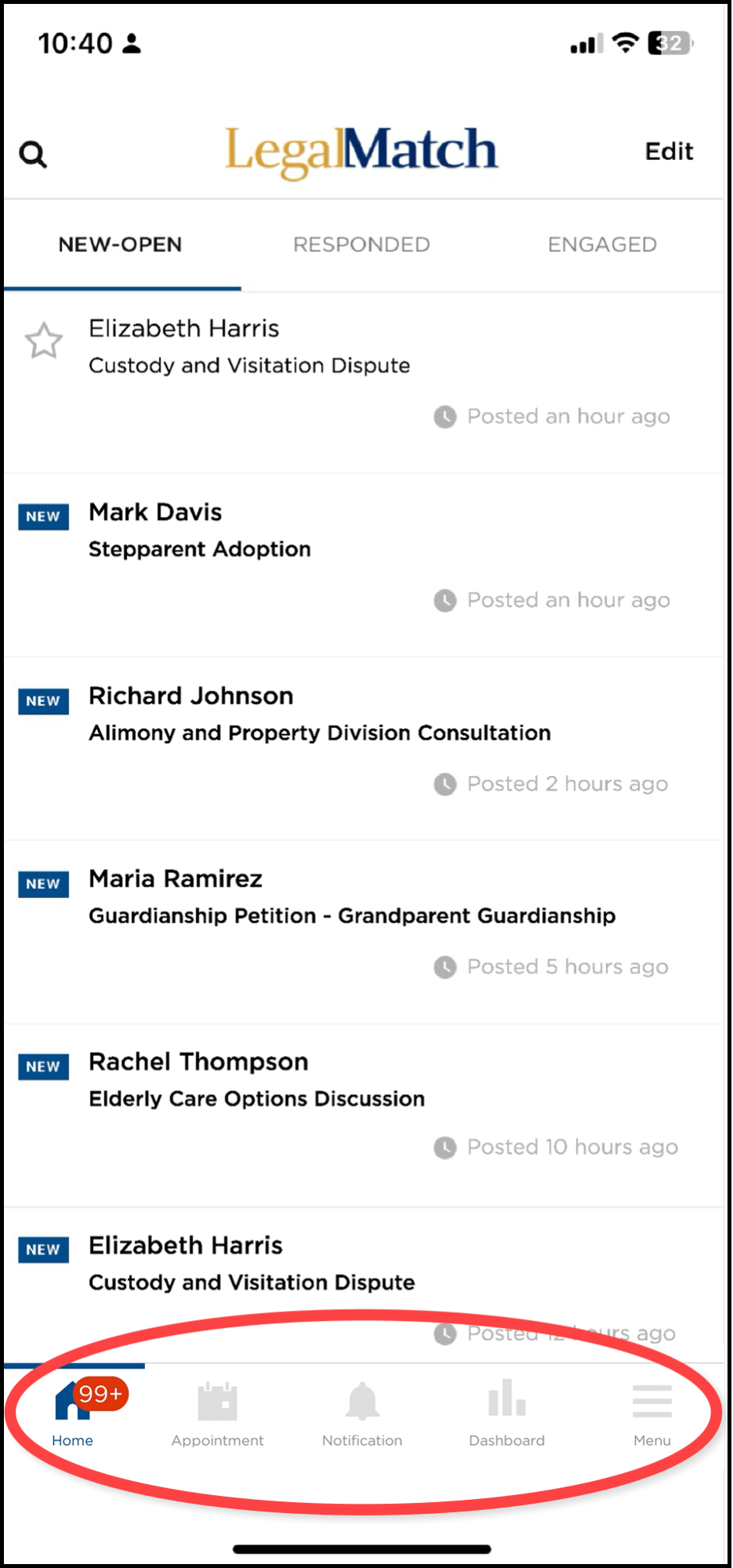Open the search magnifier icon
733x1568 pixels.
[33, 155]
